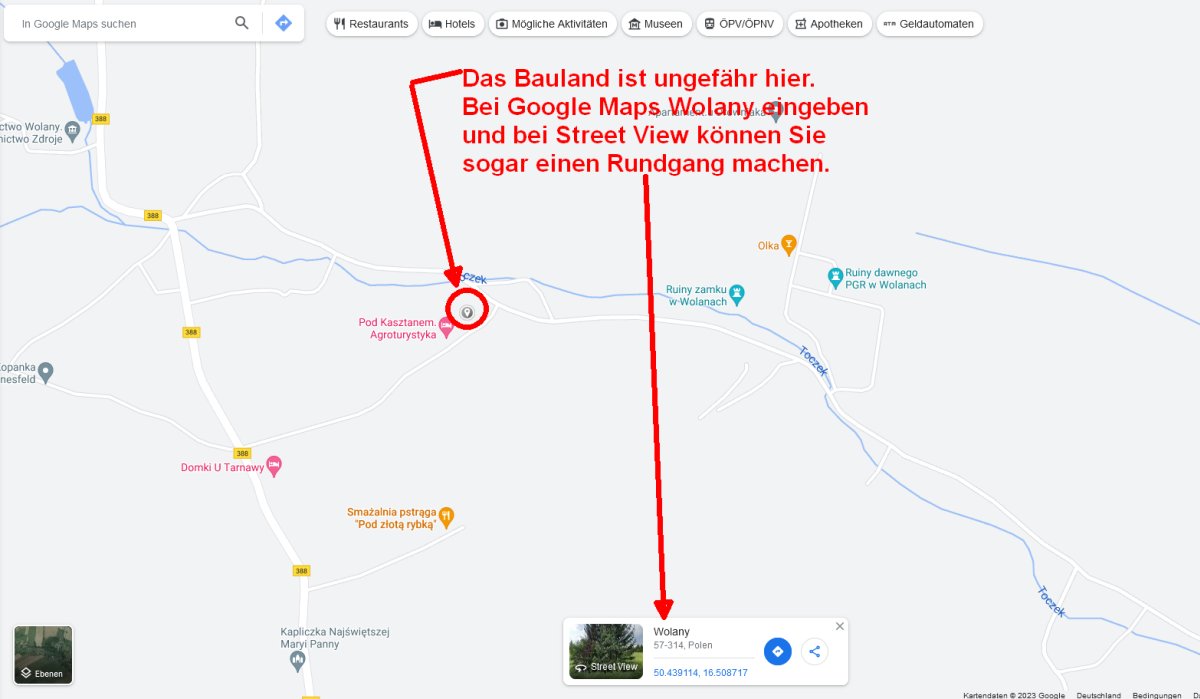Viewport: 1200px width, 699px height.
Task: Open directions from the search box
Action: pos(284,23)
